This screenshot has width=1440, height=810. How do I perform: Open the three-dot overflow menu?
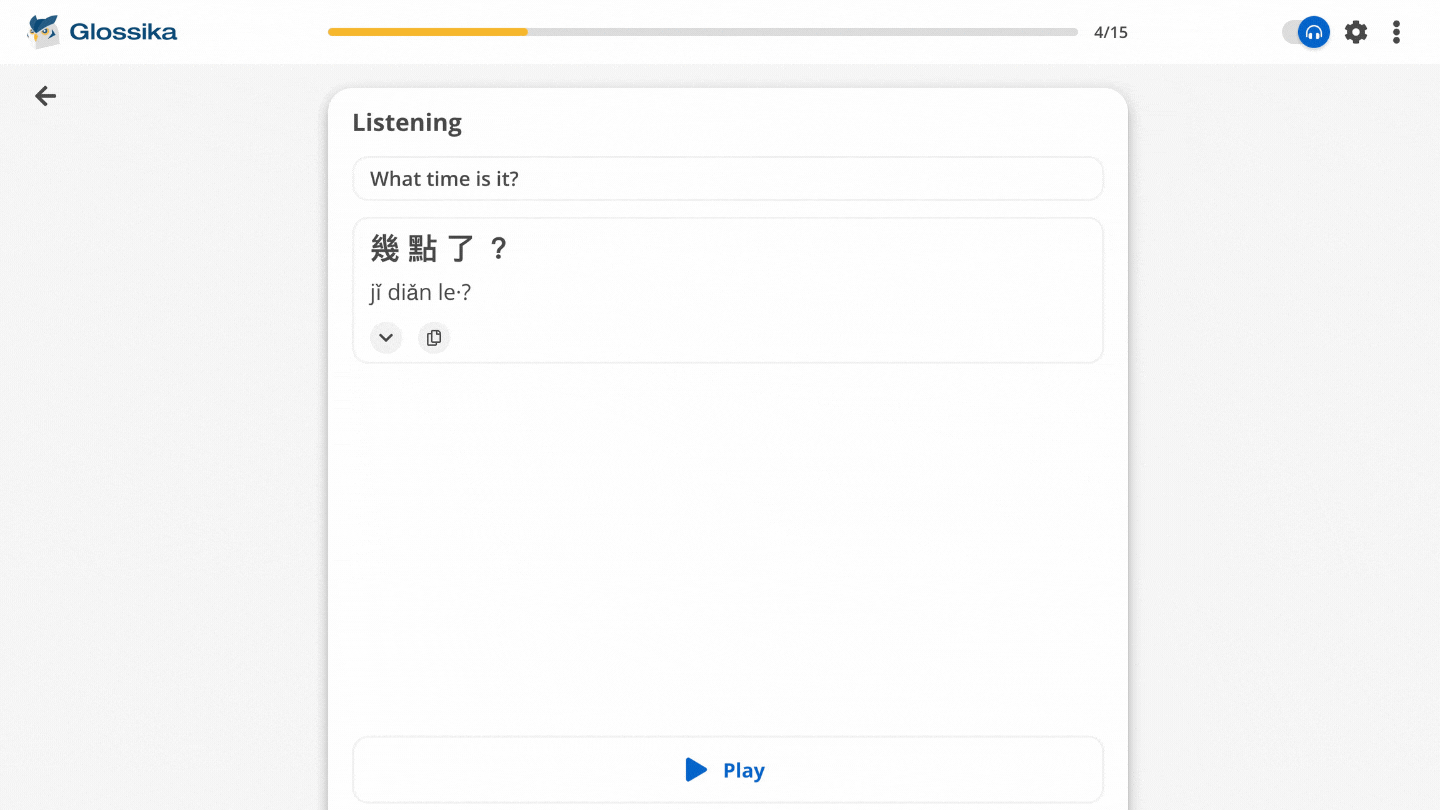click(1396, 32)
